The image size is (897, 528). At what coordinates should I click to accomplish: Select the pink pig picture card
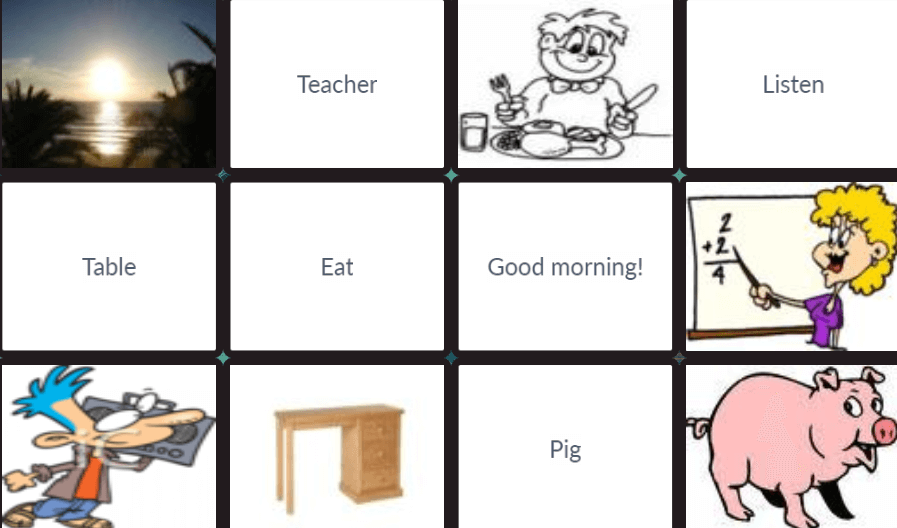[792, 448]
